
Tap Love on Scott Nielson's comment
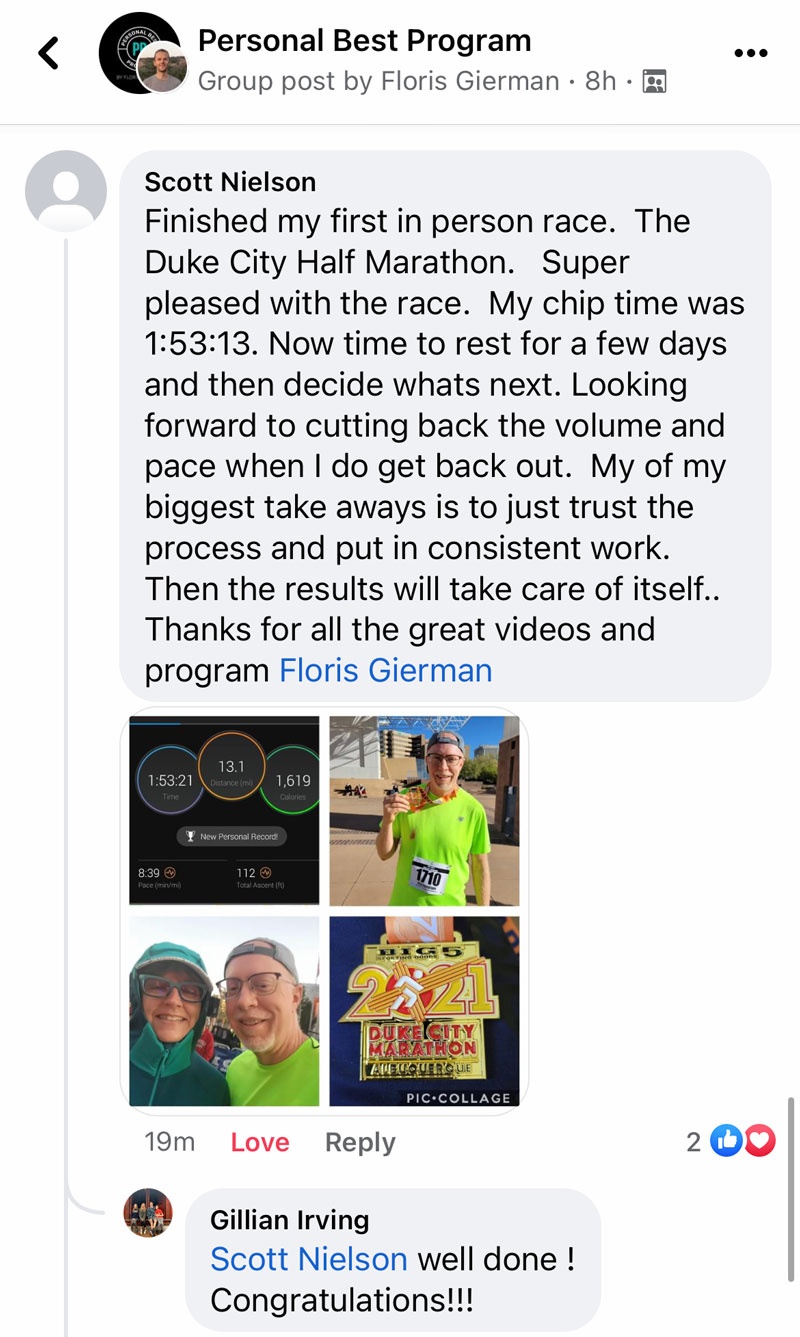(259, 1142)
